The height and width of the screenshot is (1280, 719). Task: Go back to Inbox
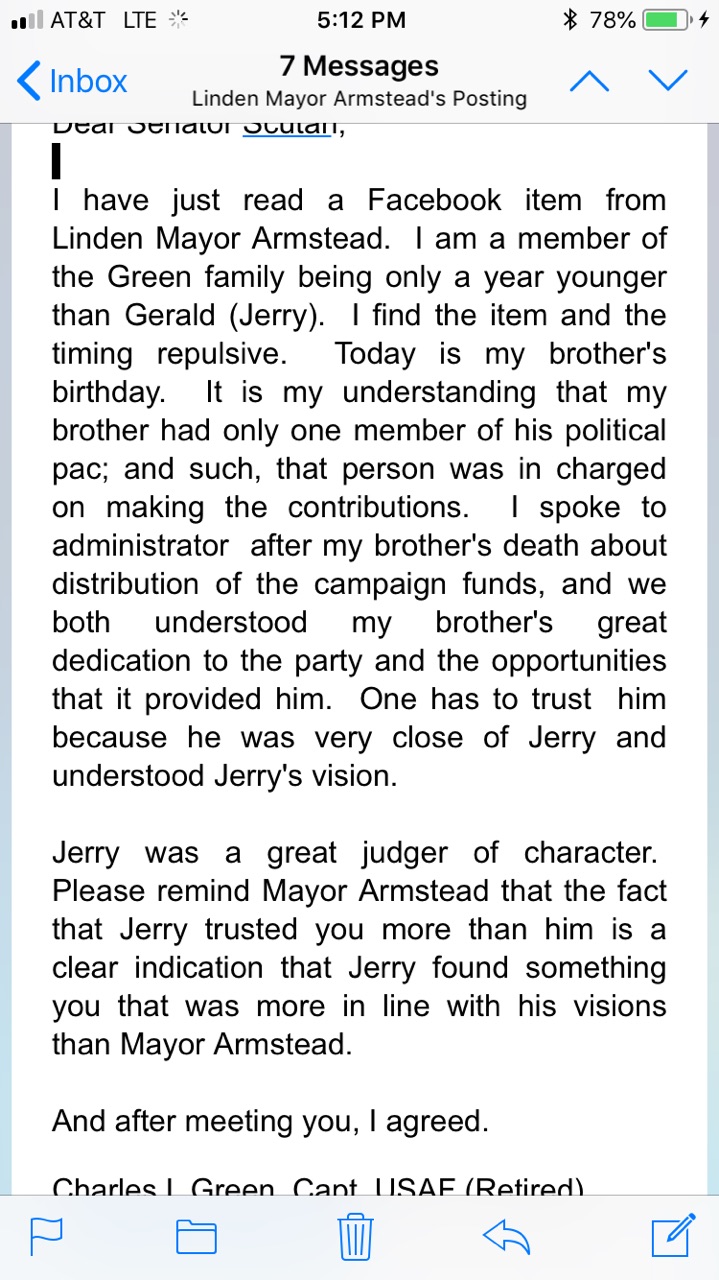point(72,81)
